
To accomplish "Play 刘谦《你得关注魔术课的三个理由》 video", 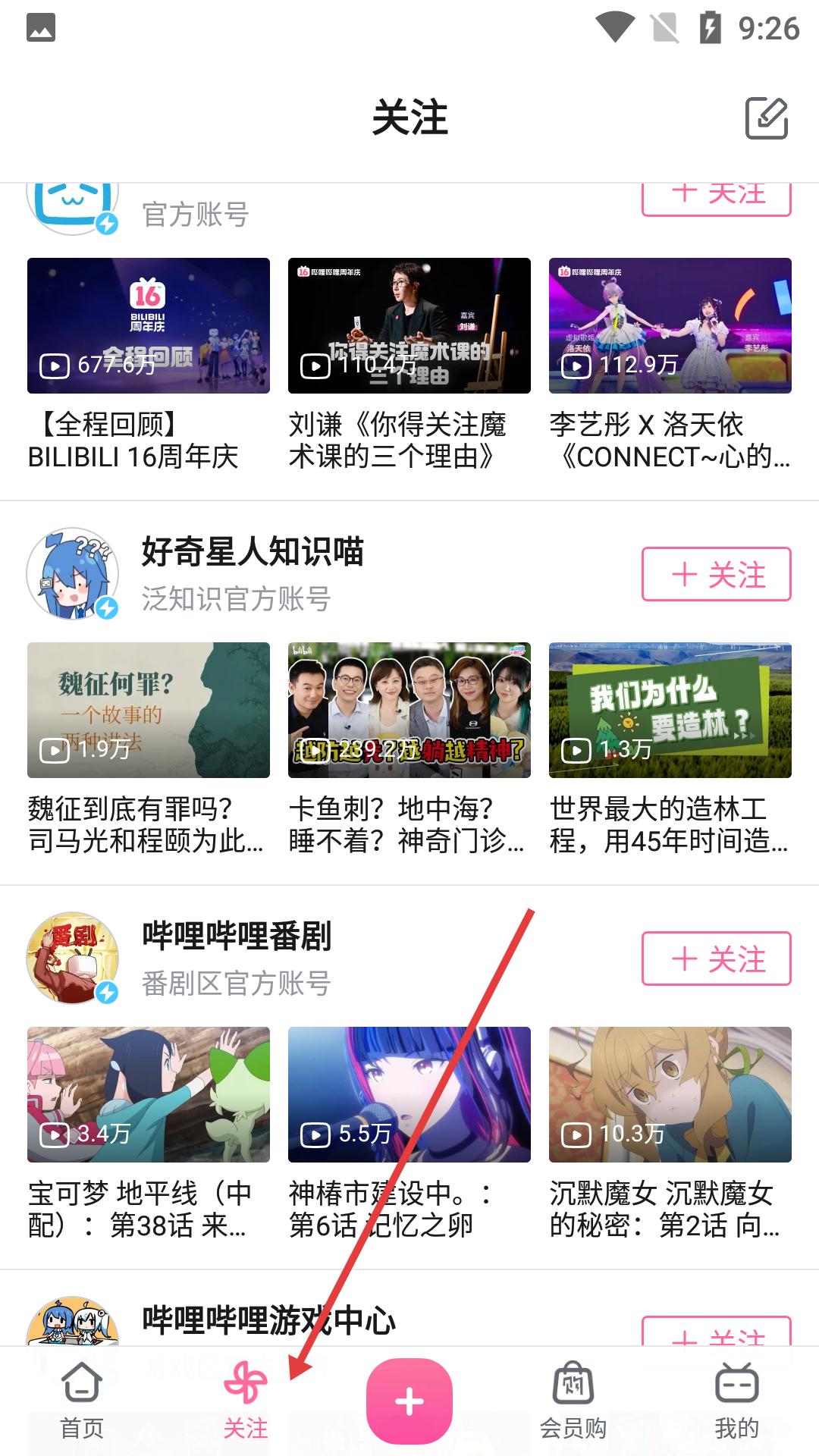I will 409,326.
